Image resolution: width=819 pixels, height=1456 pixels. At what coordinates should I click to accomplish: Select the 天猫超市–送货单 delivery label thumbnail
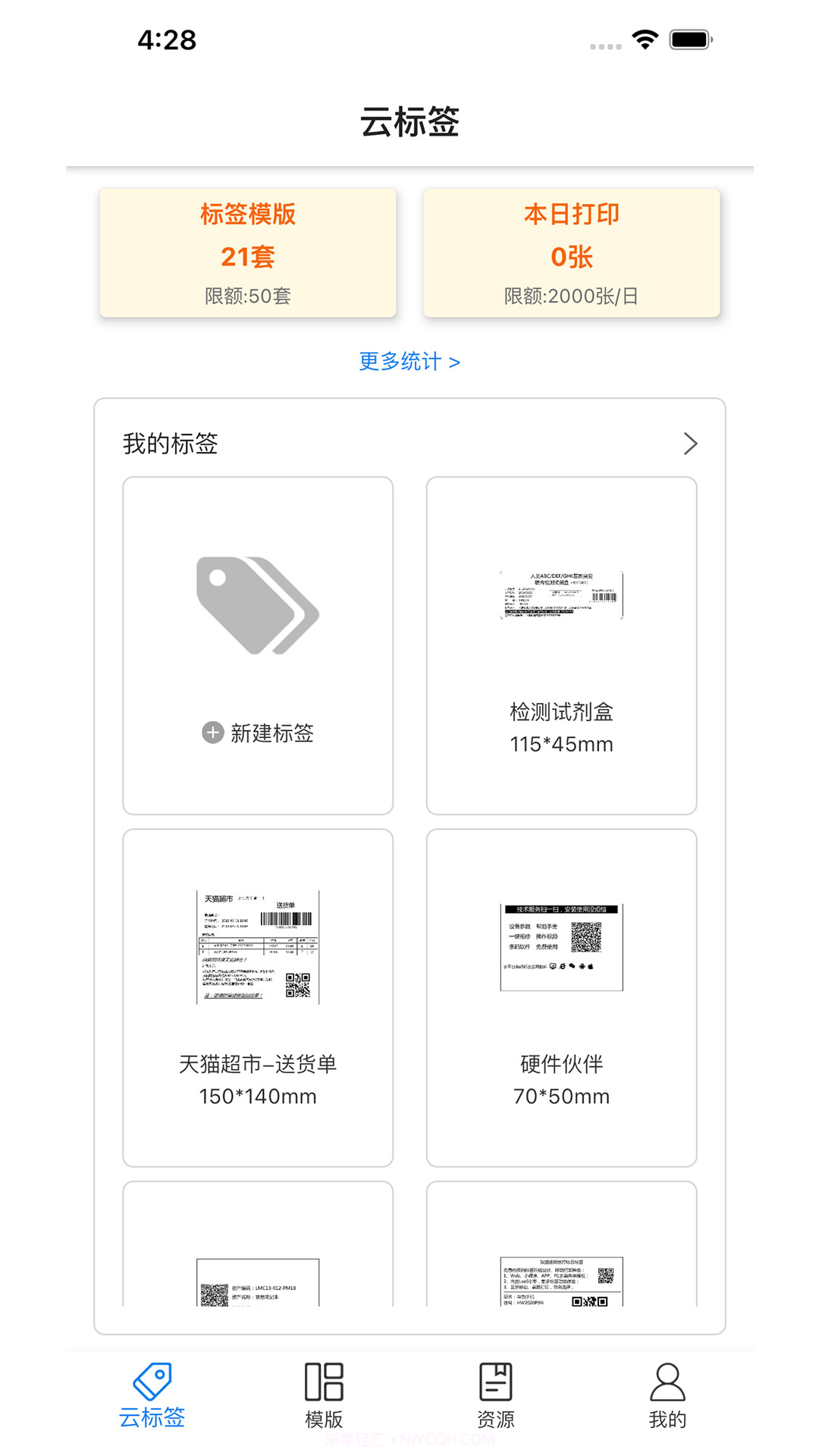tap(258, 1001)
